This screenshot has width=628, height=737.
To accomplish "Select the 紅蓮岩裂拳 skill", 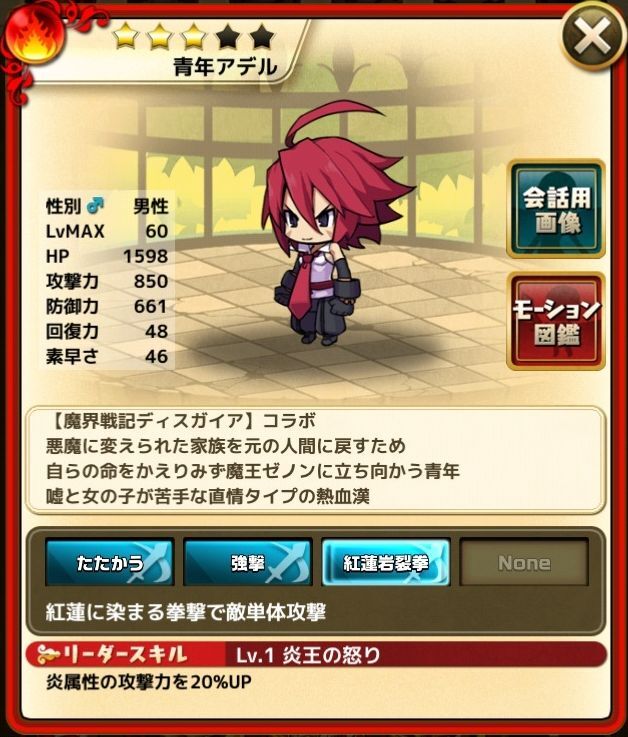I will click(386, 562).
